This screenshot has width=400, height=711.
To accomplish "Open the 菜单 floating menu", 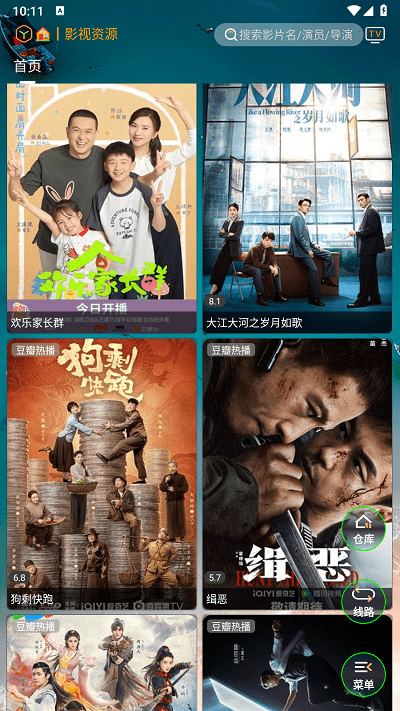I will click(363, 674).
